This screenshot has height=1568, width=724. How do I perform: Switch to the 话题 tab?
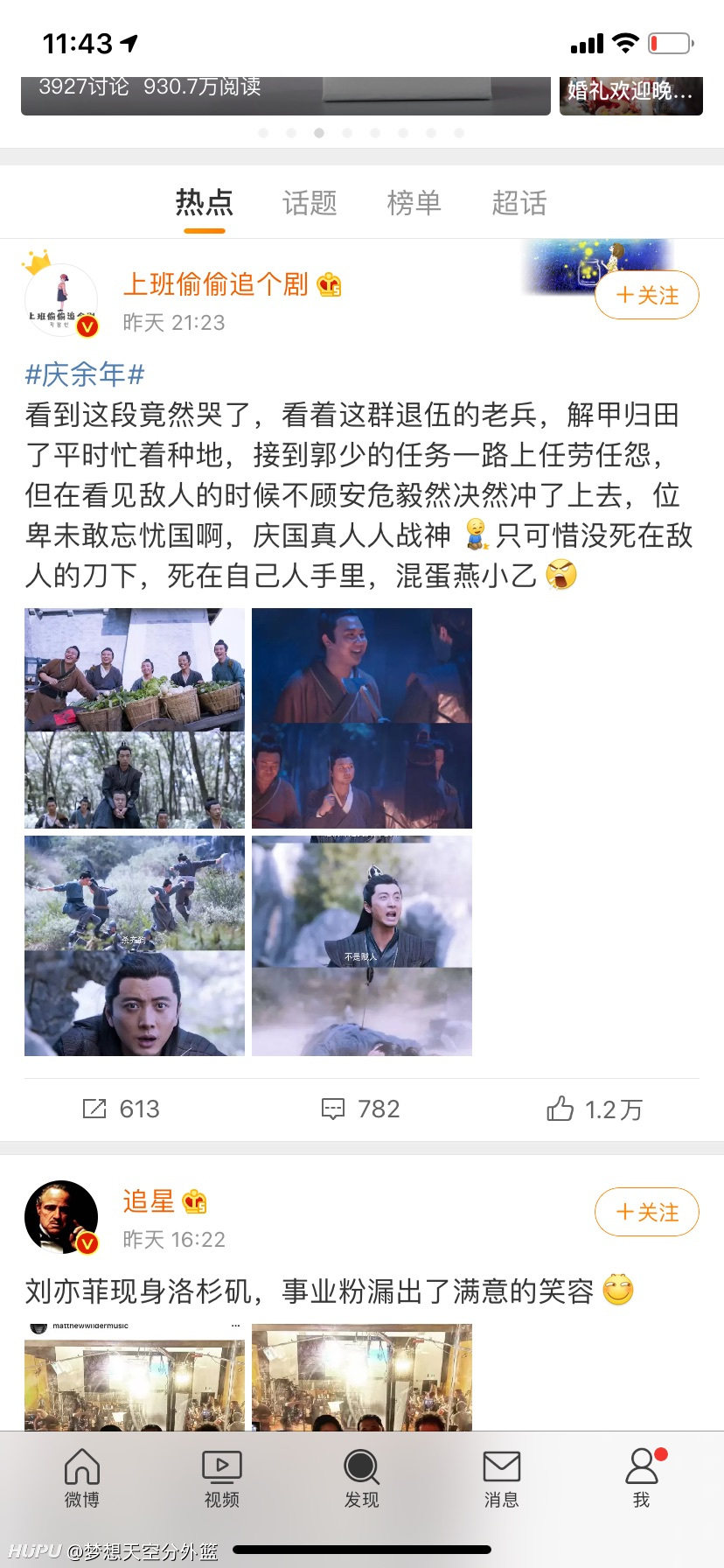pos(310,203)
